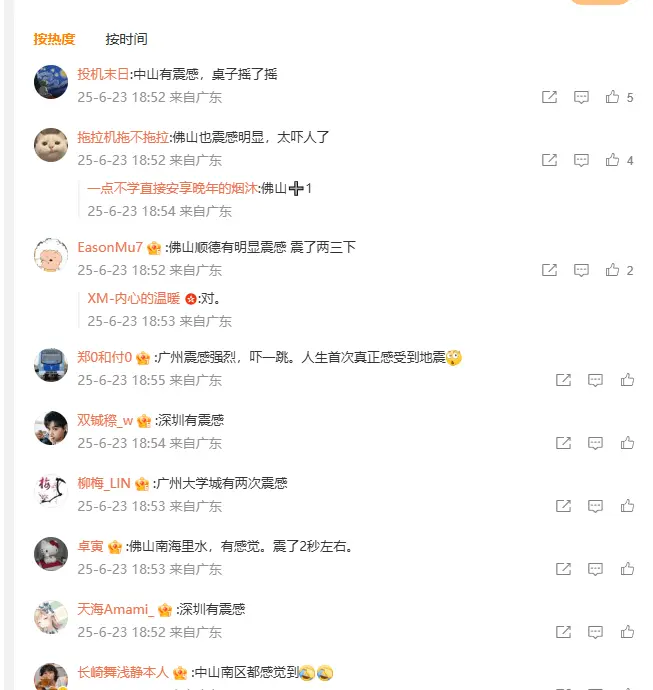The height and width of the screenshot is (690, 653).
Task: Like 卓寅's comment
Action: click(x=627, y=569)
